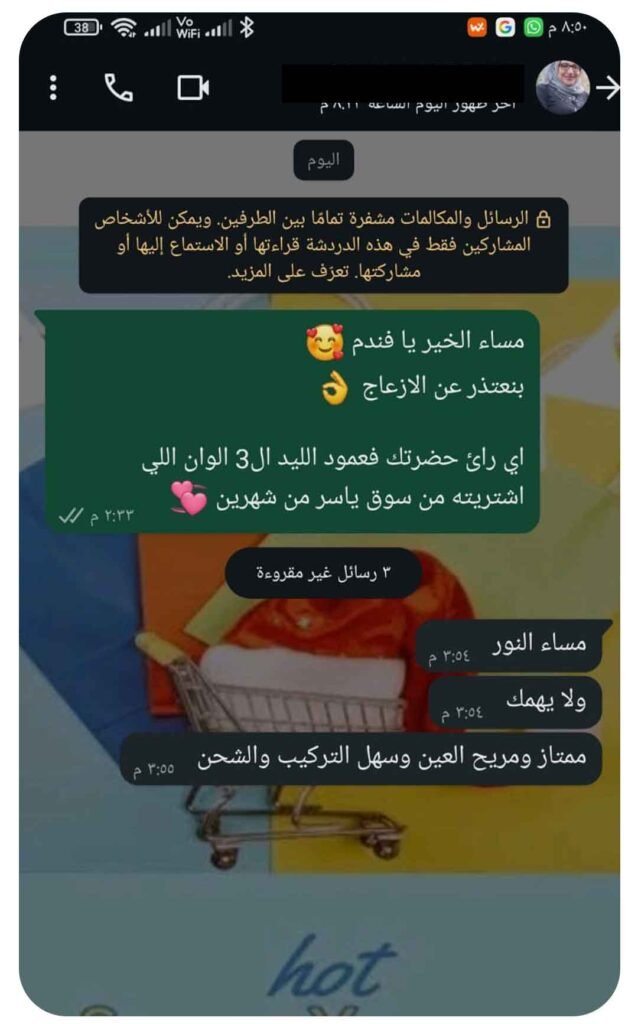Screen dimensions: 638x1024
Task: Open the end-to-end encryption notice for details
Action: pyautogui.click(x=323, y=245)
